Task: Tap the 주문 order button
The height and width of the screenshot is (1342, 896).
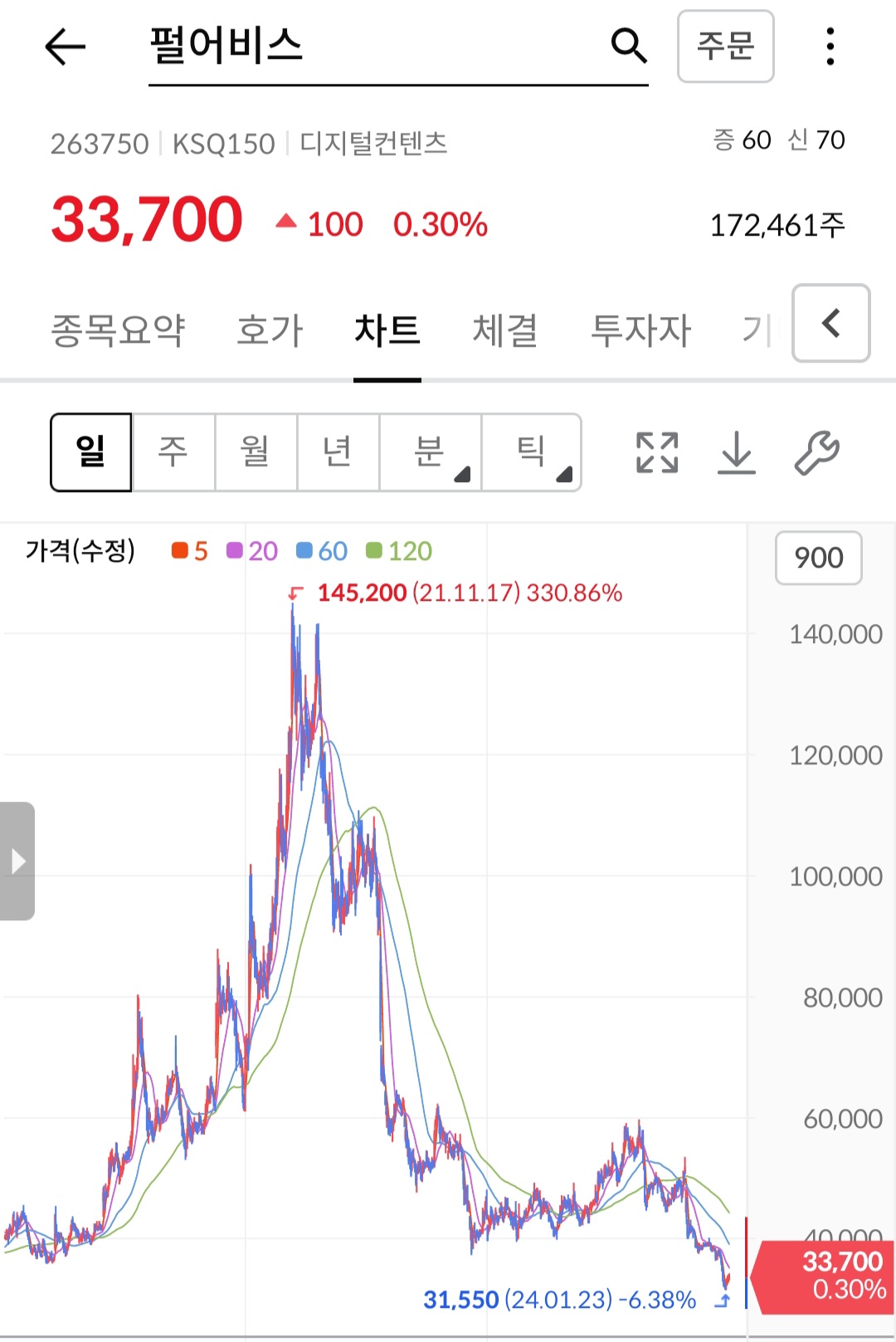Action: [725, 46]
